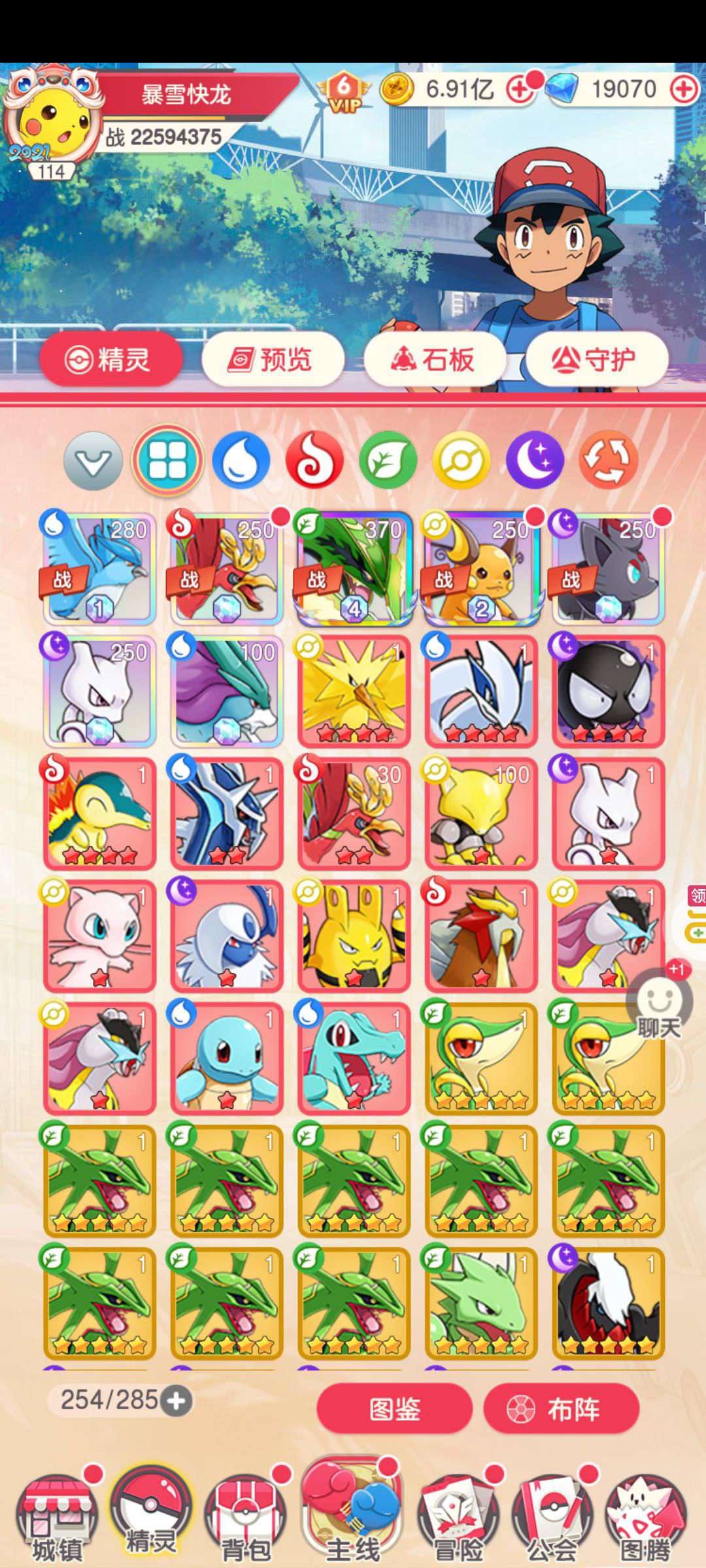The image size is (706, 1568).
Task: Open the 图鉴 encyclopedia
Action: pos(394,1409)
